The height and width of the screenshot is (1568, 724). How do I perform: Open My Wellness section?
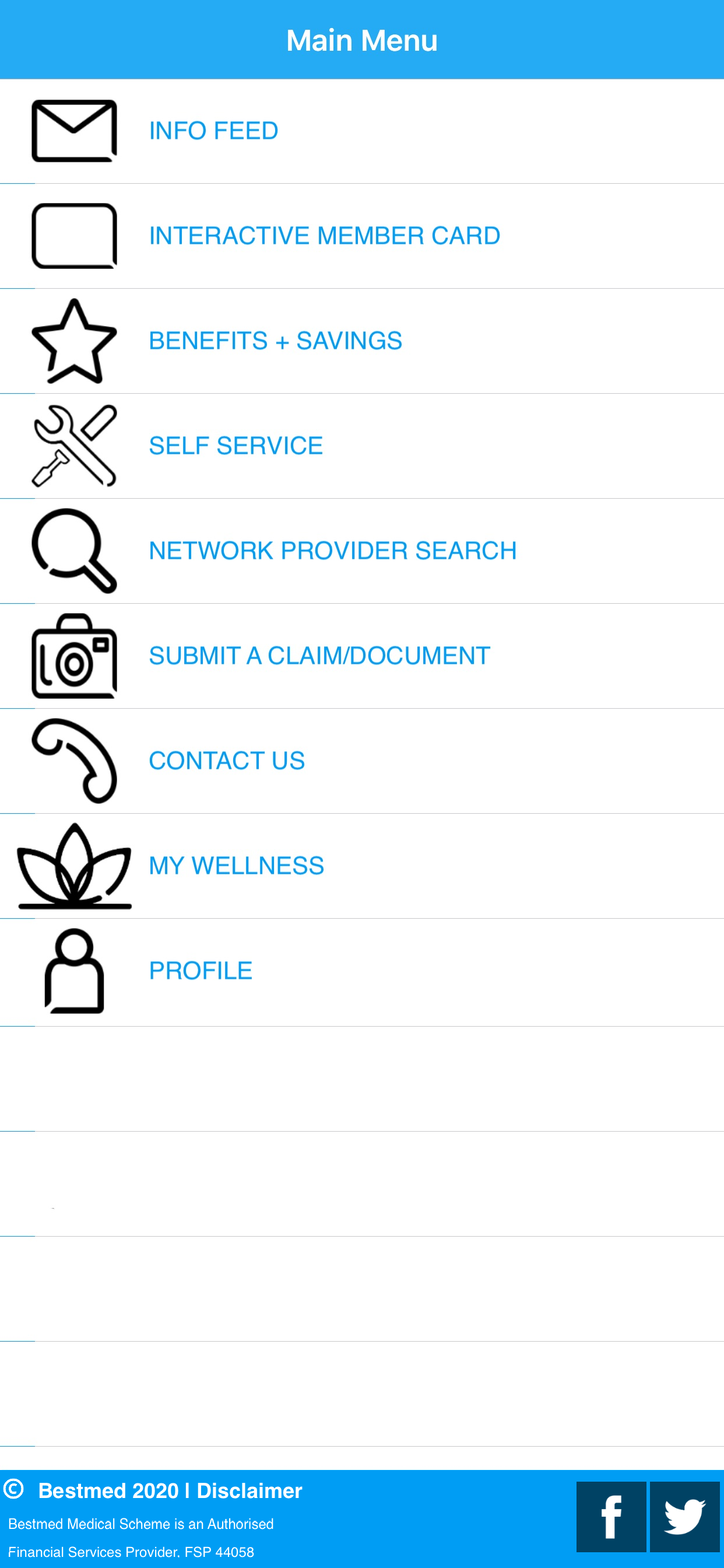[x=236, y=866]
